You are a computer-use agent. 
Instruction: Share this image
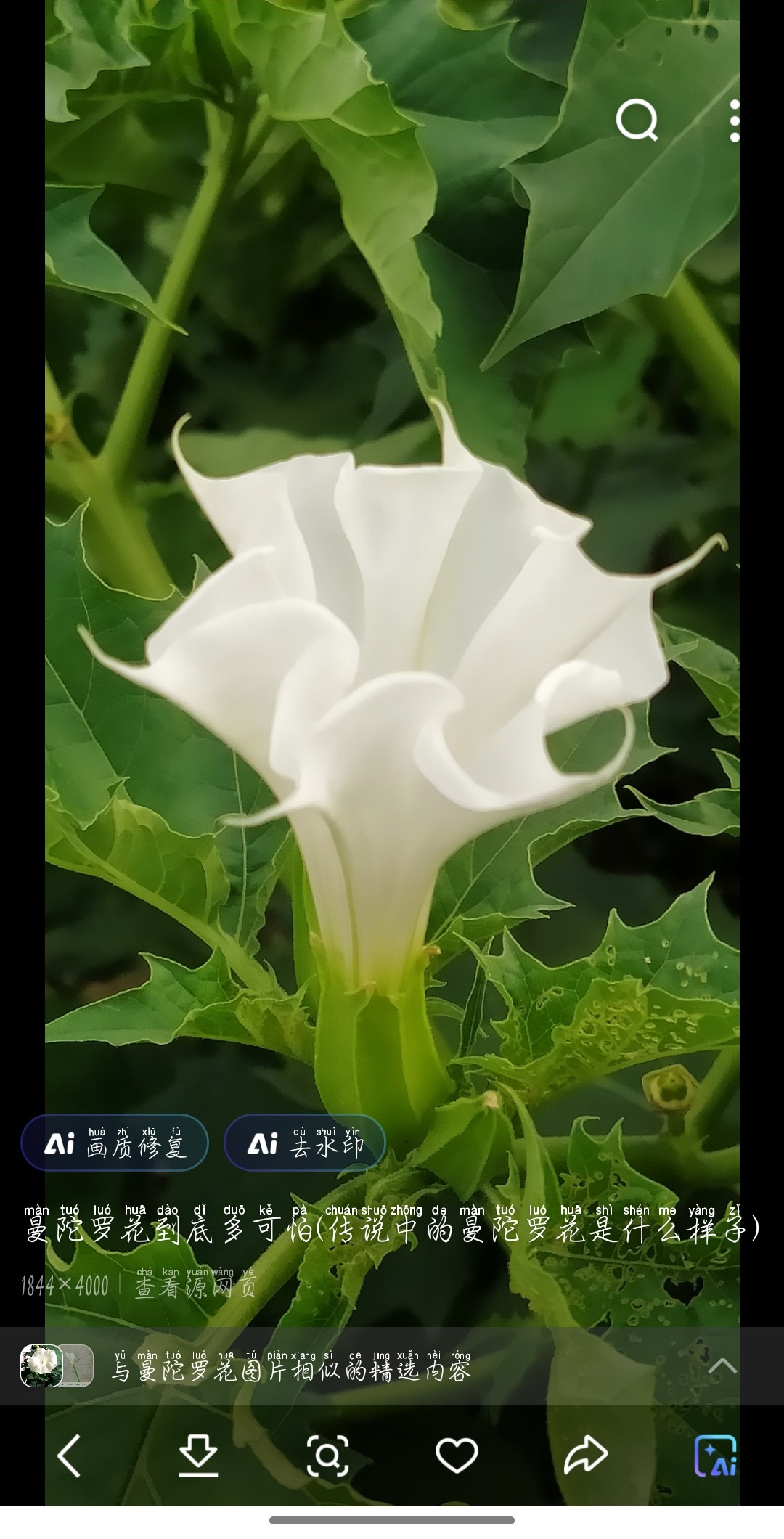click(585, 1456)
